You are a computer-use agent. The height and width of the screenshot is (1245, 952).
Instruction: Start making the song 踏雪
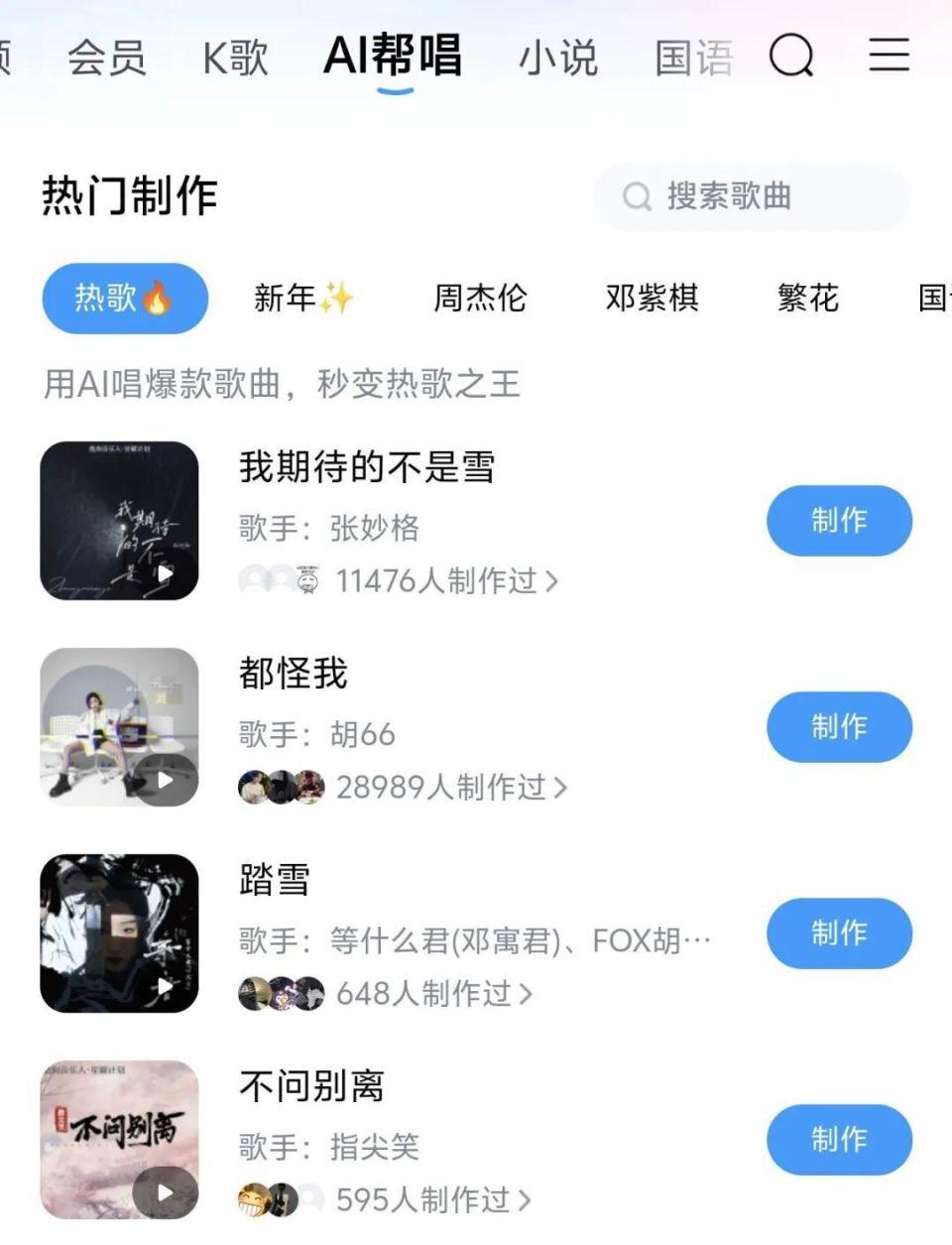pyautogui.click(x=839, y=934)
